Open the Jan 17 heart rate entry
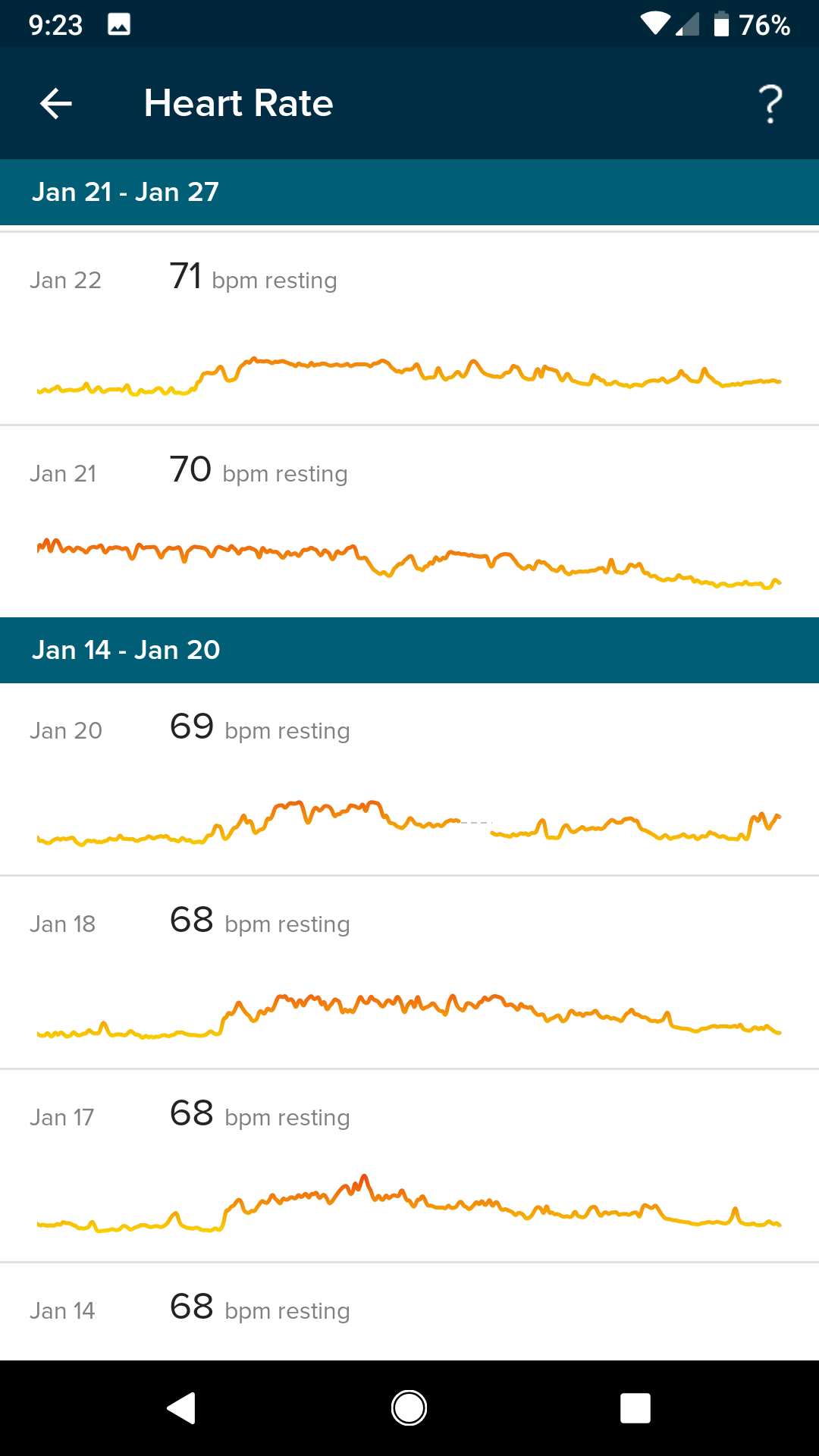This screenshot has height=1456, width=819. (x=409, y=1166)
